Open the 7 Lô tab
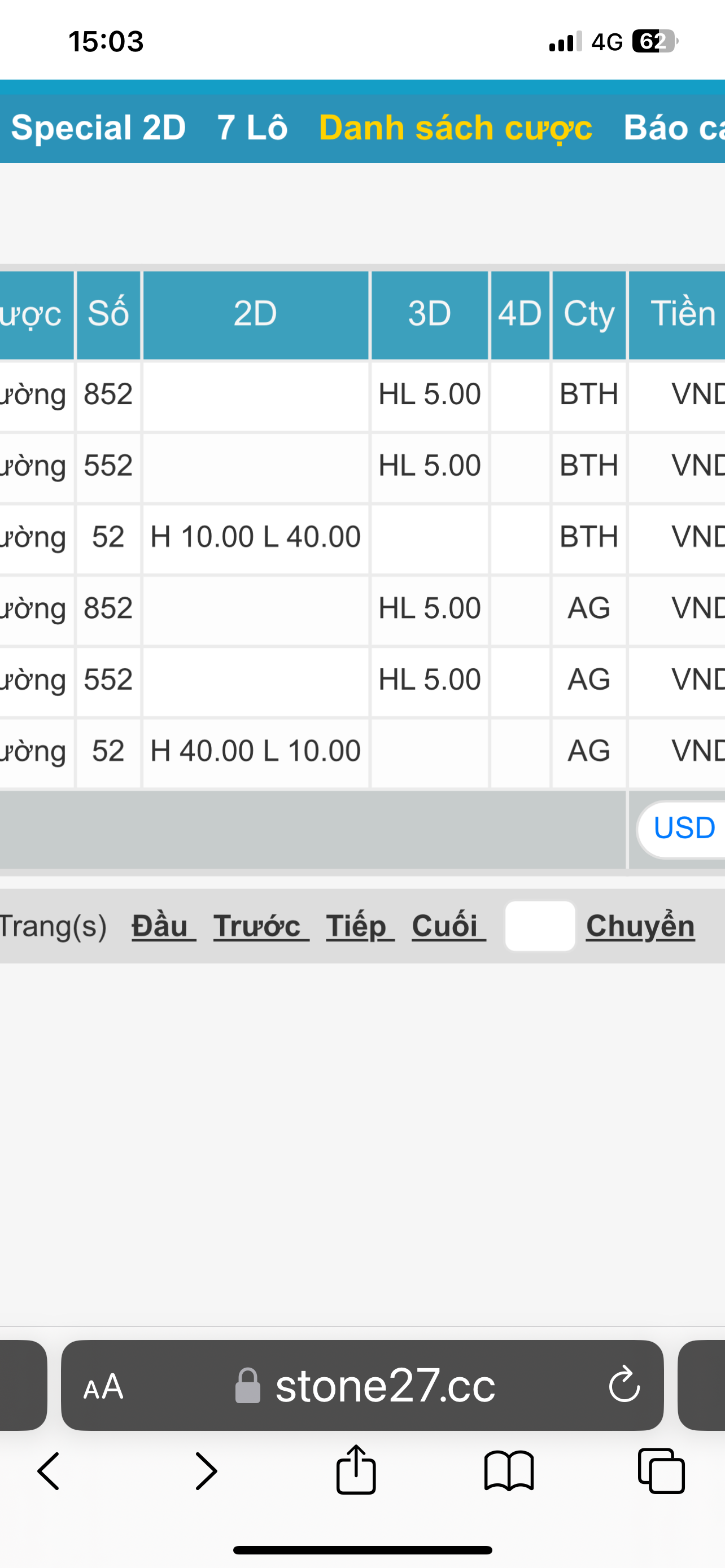 point(252,127)
